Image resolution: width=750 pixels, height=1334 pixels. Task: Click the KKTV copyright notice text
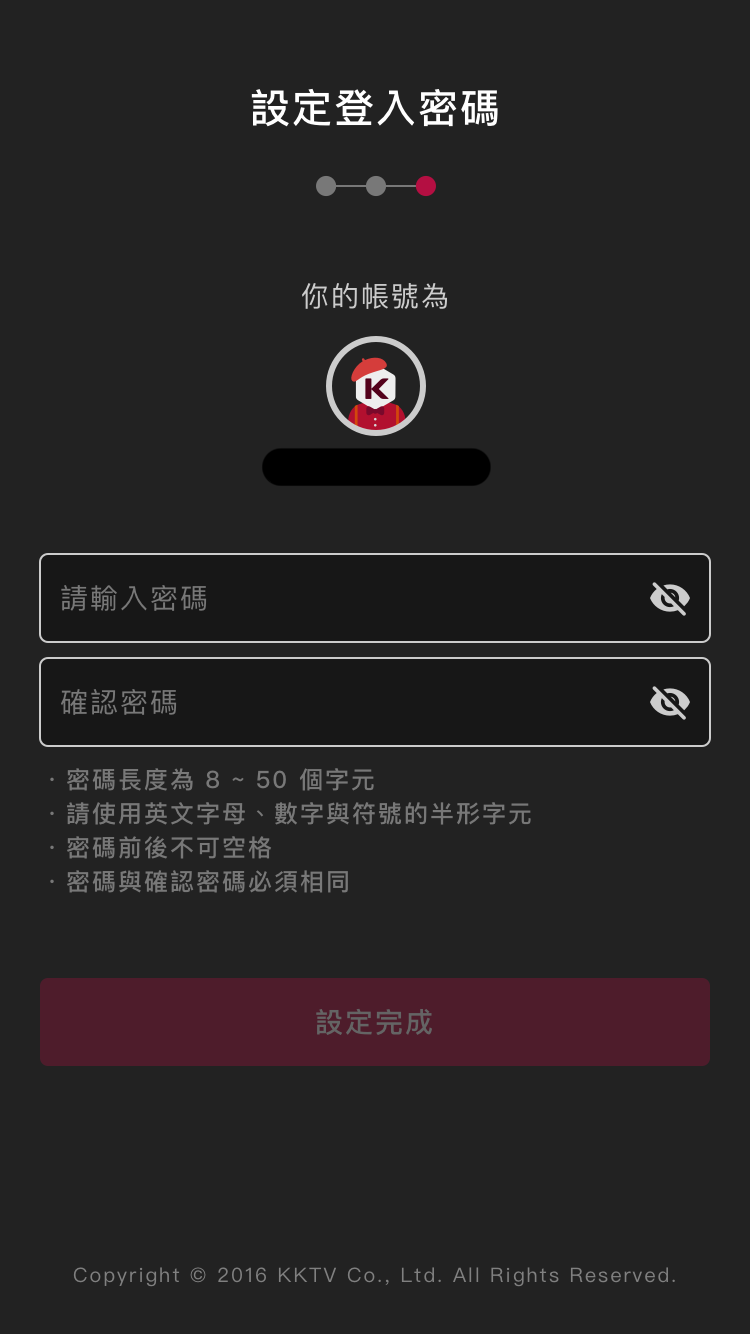(375, 1275)
